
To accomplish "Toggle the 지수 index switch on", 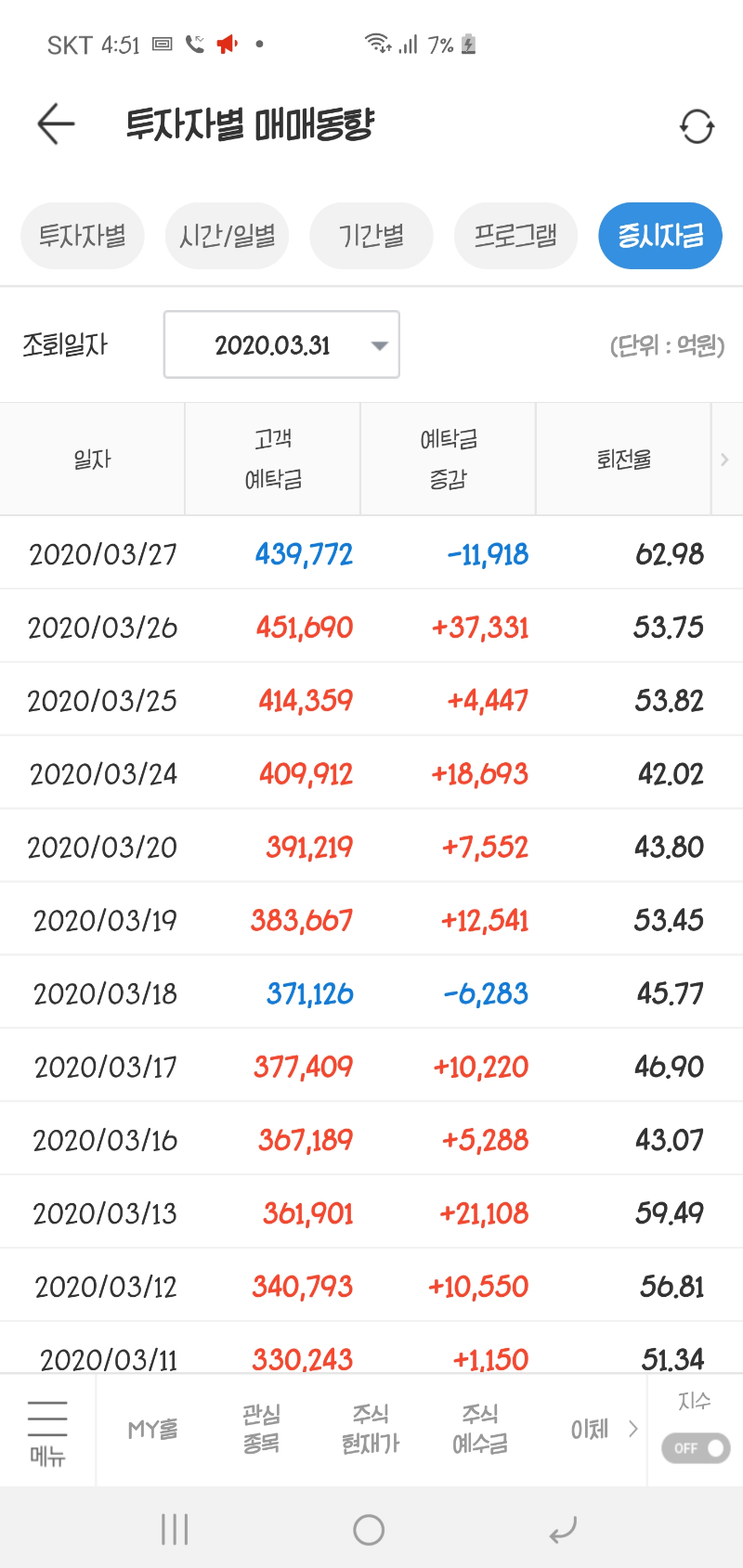I will pyautogui.click(x=696, y=1447).
